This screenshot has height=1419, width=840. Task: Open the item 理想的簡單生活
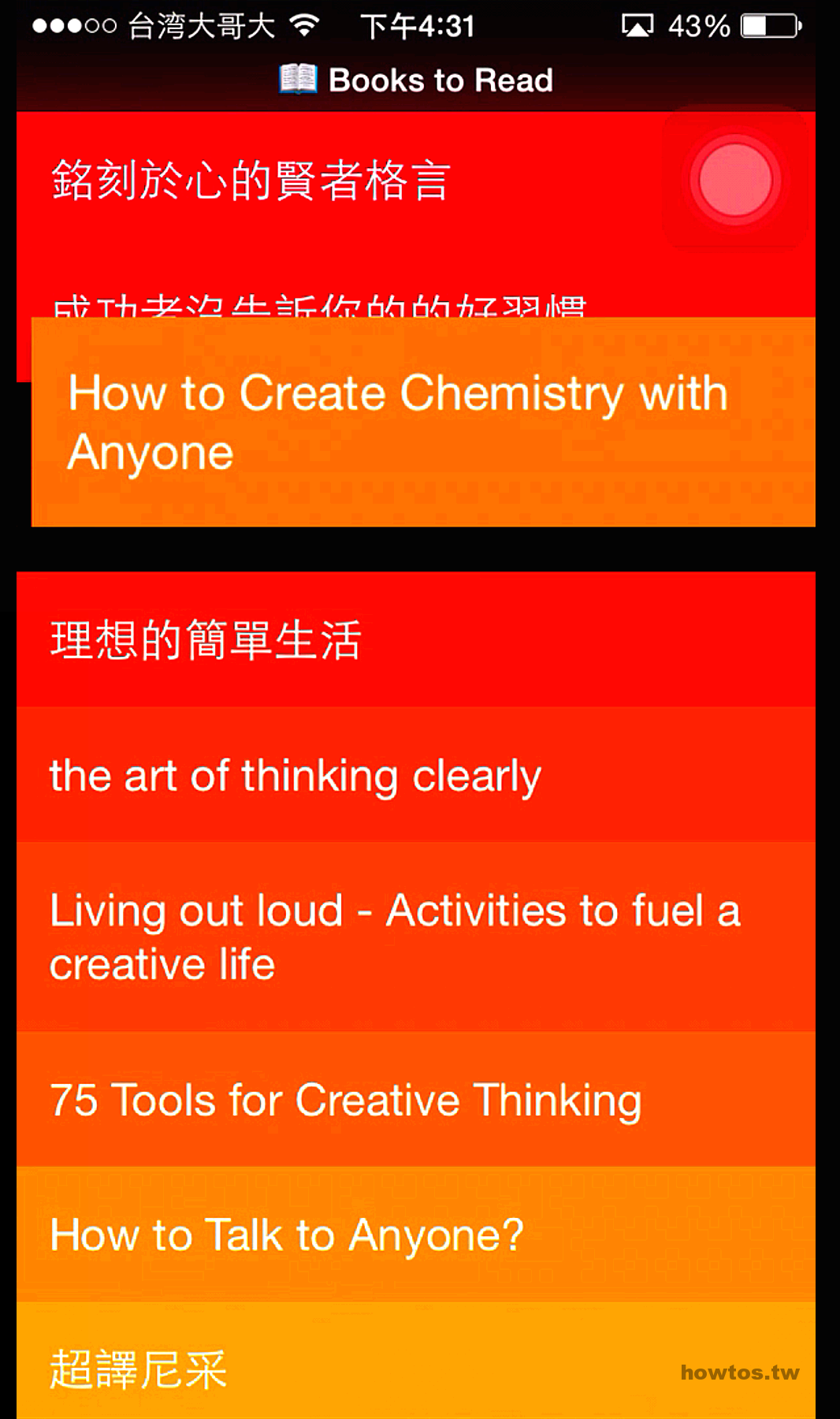click(x=416, y=639)
